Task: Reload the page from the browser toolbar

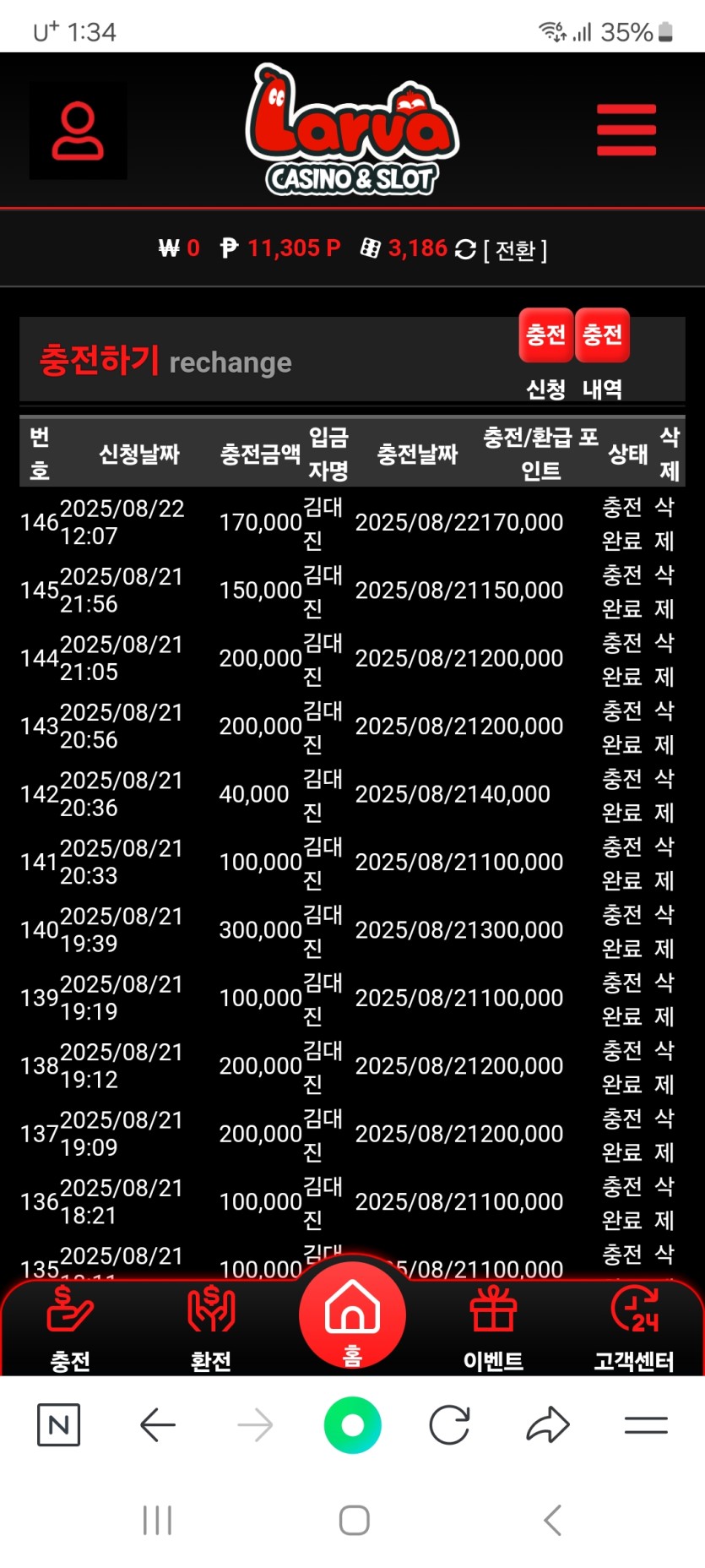Action: click(449, 1425)
